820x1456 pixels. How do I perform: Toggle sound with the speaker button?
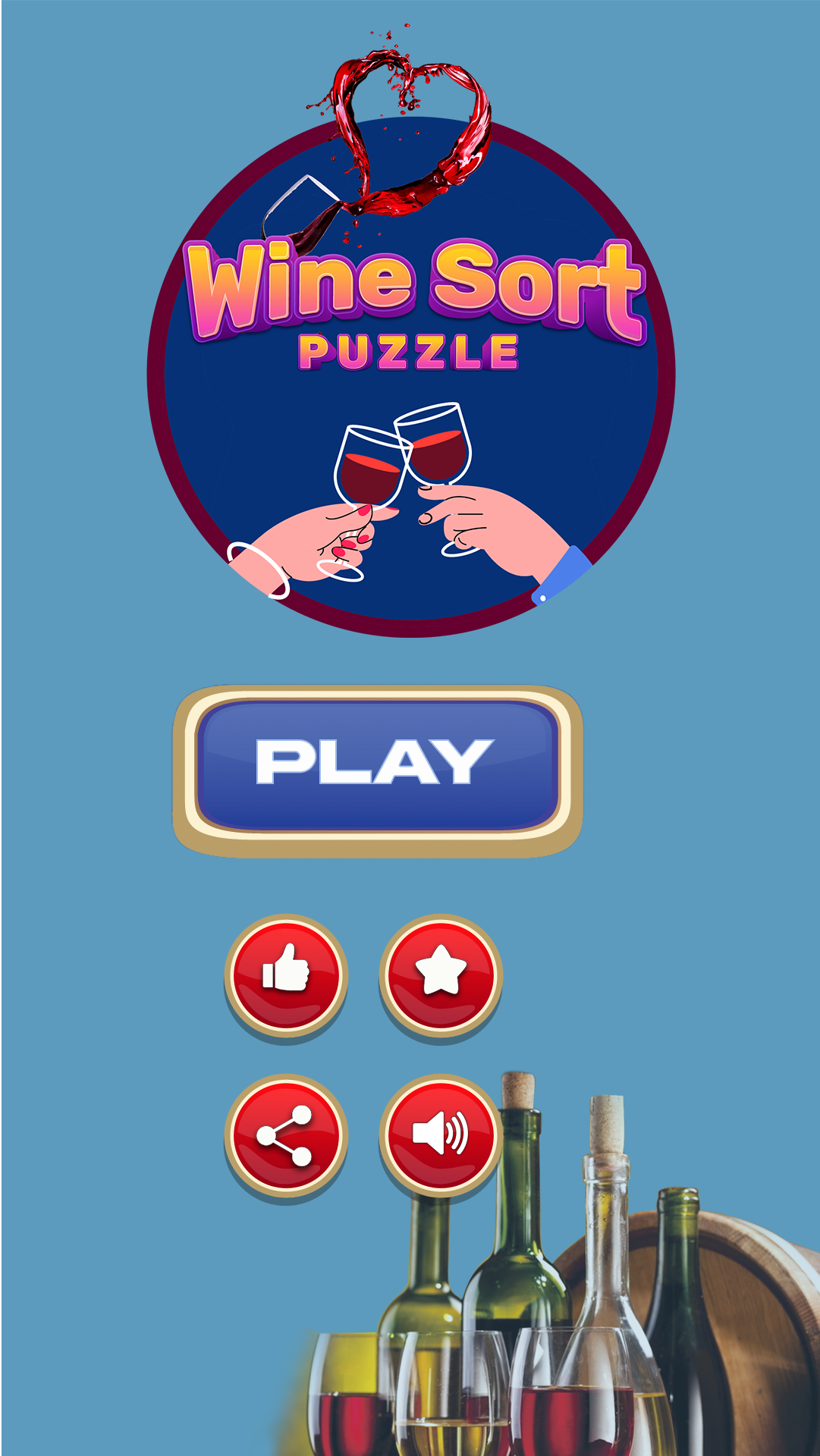(x=440, y=1134)
